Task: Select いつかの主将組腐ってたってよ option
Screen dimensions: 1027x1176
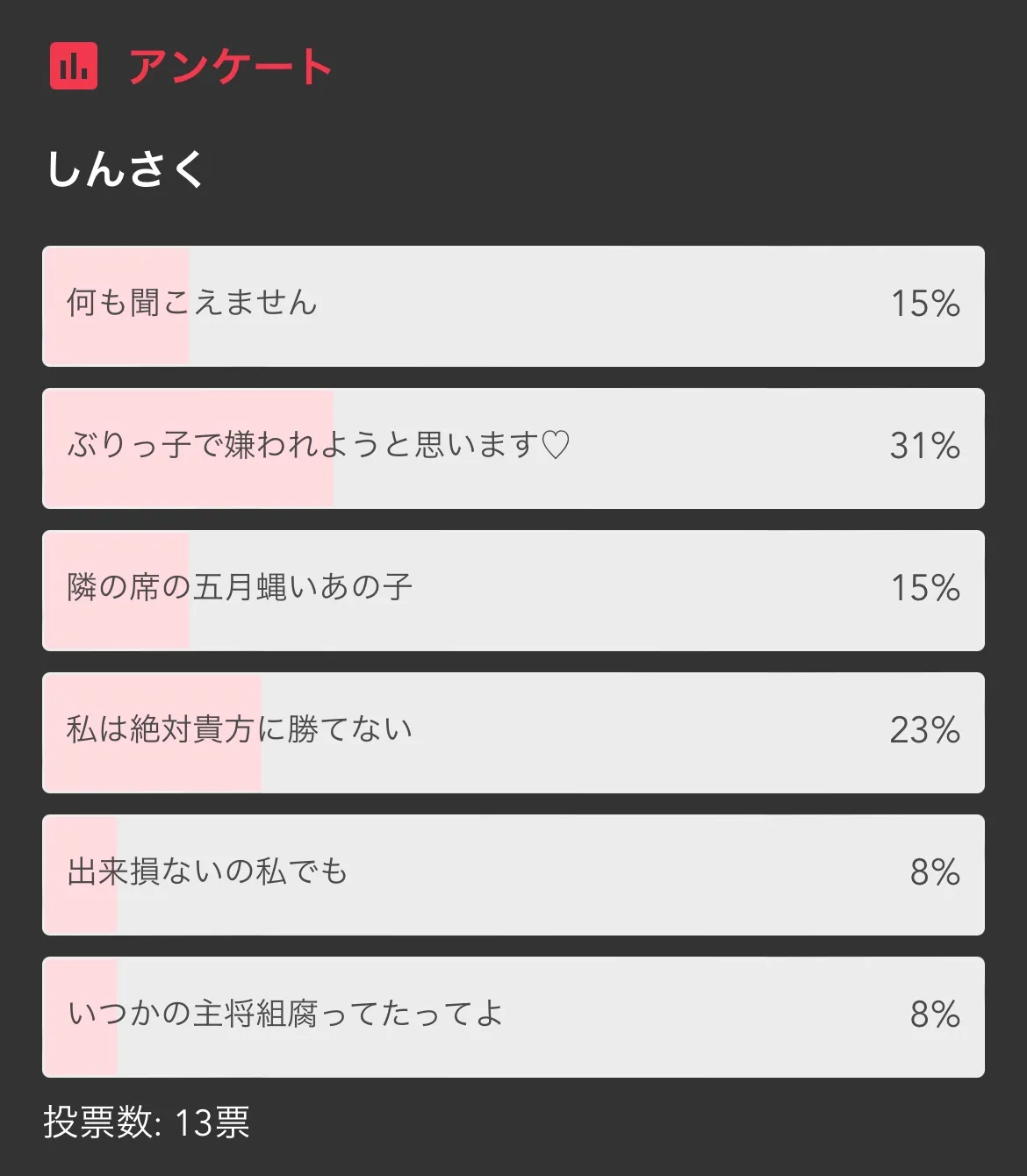Action: click(513, 1017)
